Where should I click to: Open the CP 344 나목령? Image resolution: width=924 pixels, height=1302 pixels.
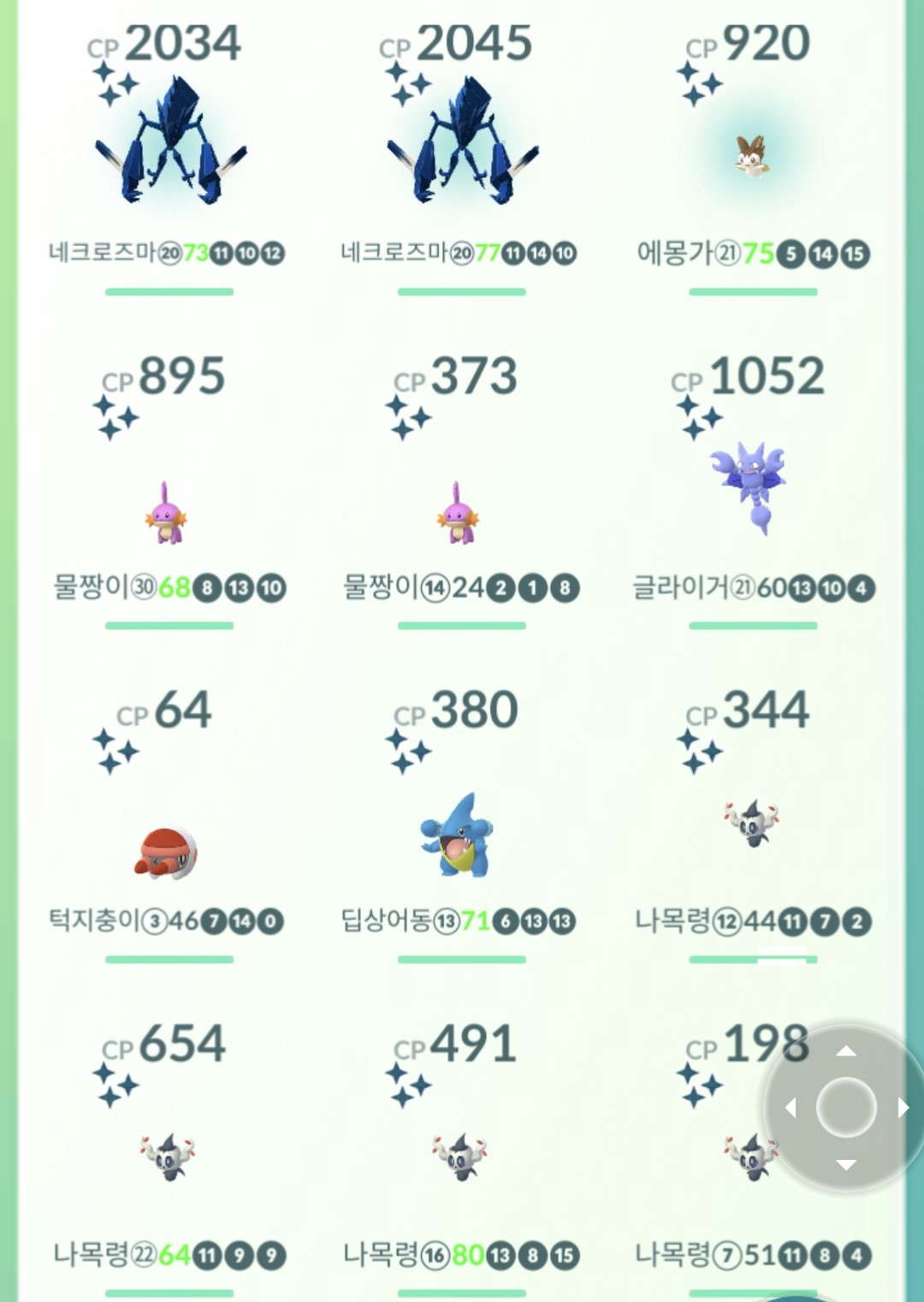[x=750, y=823]
